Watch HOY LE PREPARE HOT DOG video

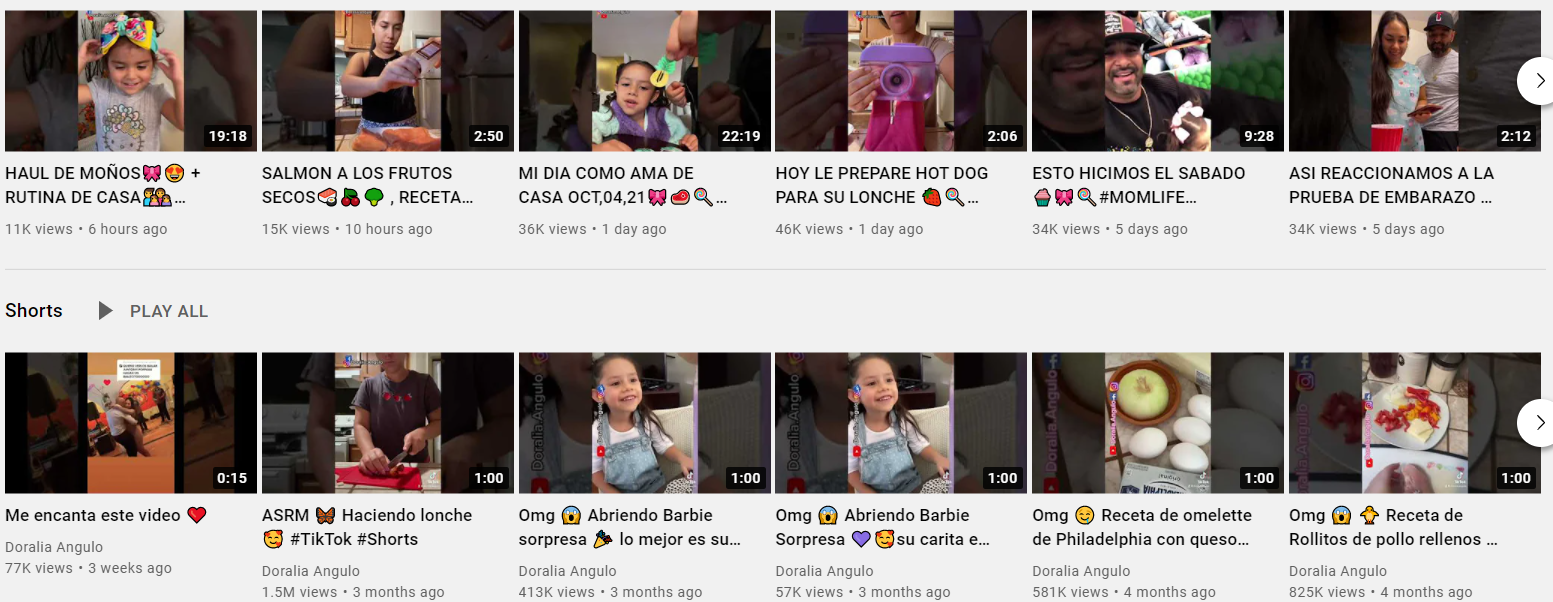(901, 81)
